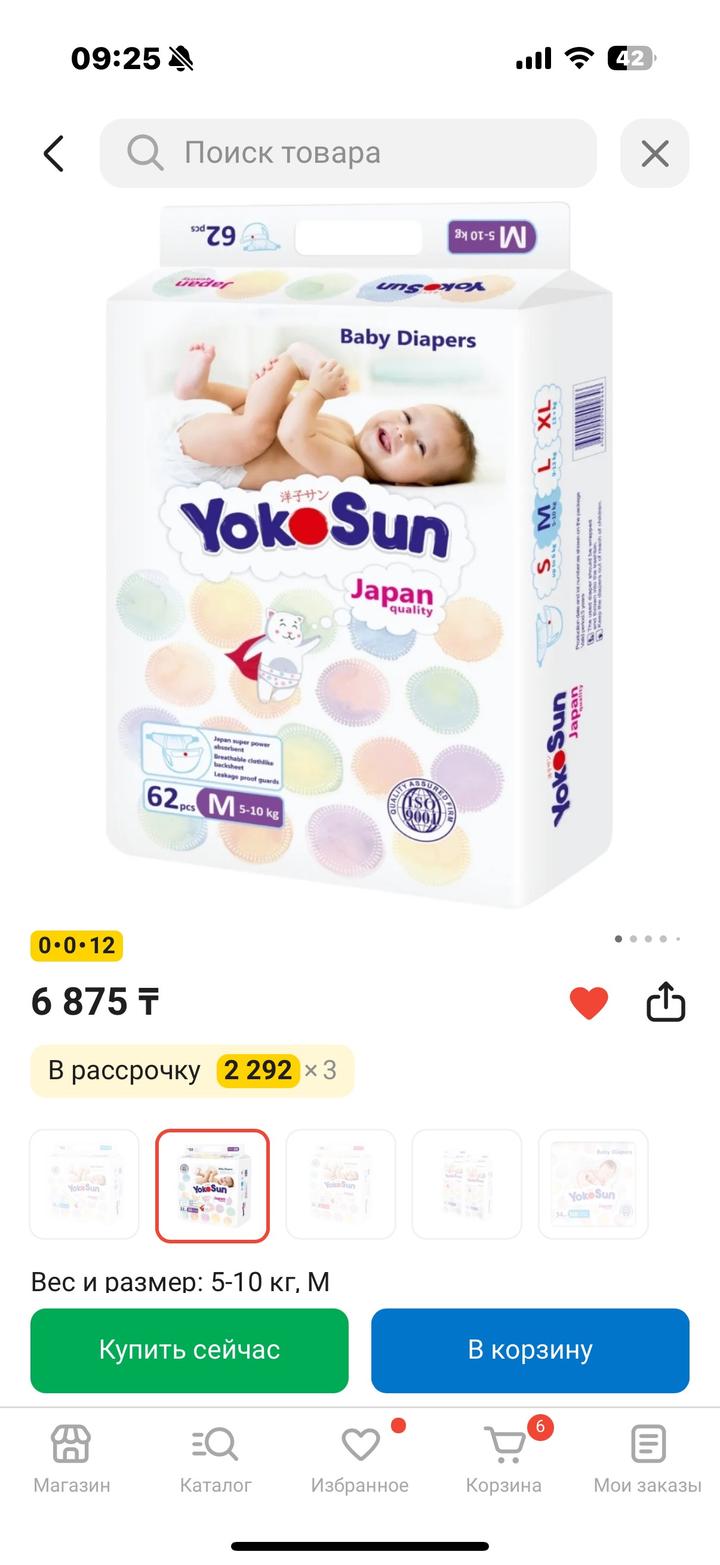Go to the Мои заказы tab
This screenshot has width=720, height=1565.
(648, 1458)
